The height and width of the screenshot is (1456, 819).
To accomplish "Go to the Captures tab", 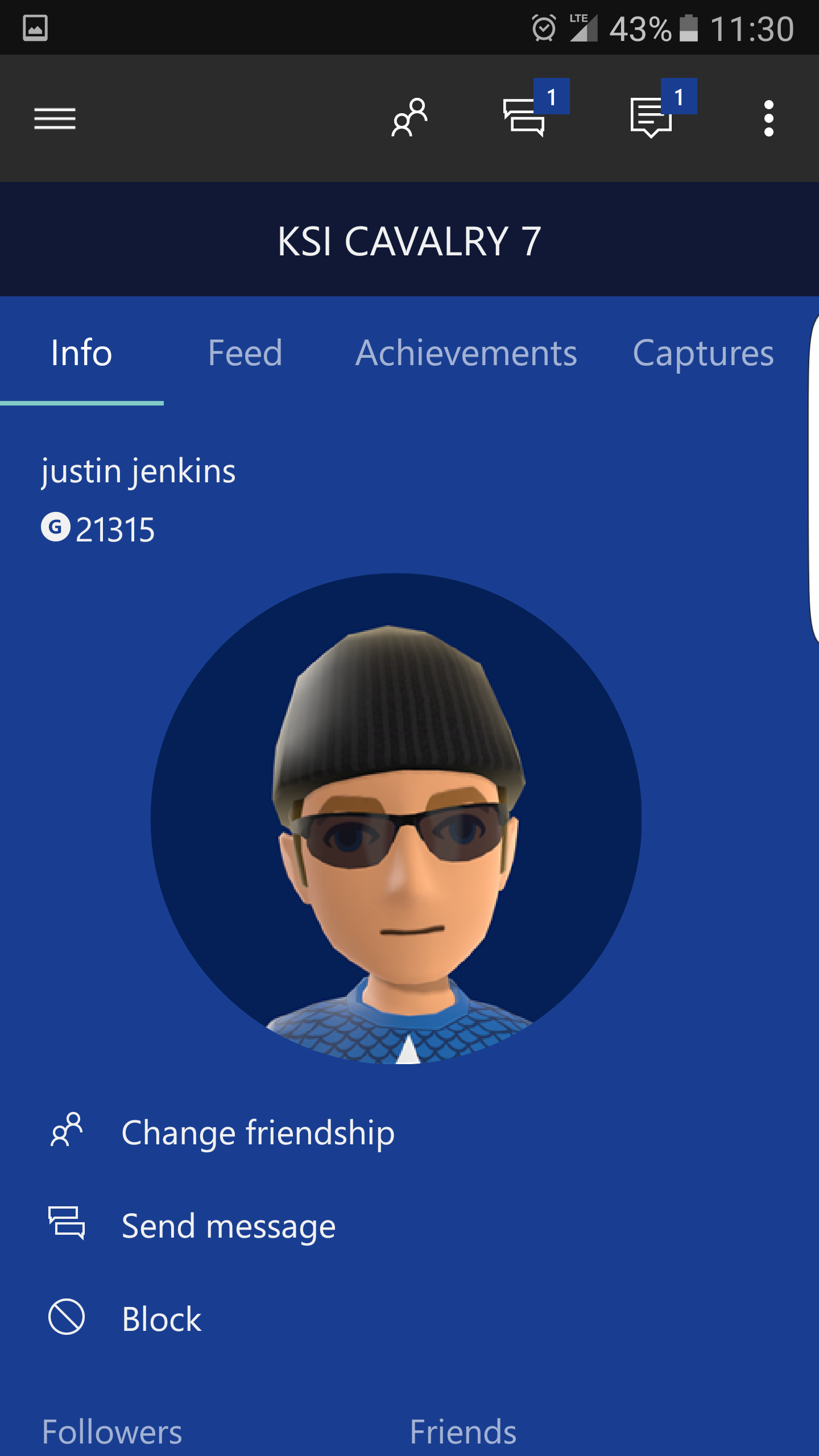I will pyautogui.click(x=703, y=353).
